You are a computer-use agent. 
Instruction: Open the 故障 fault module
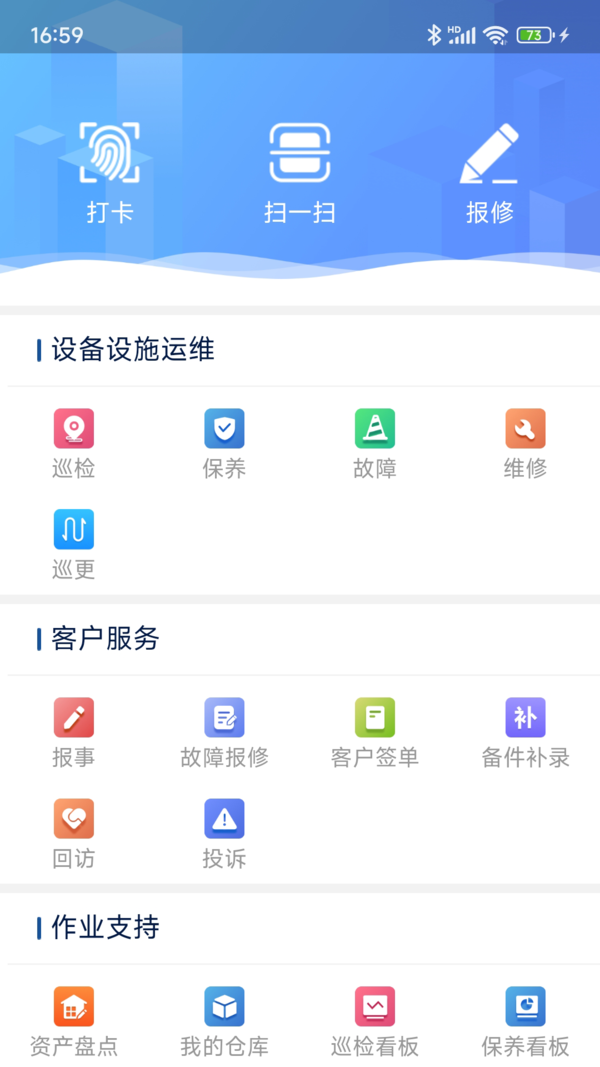(x=375, y=443)
